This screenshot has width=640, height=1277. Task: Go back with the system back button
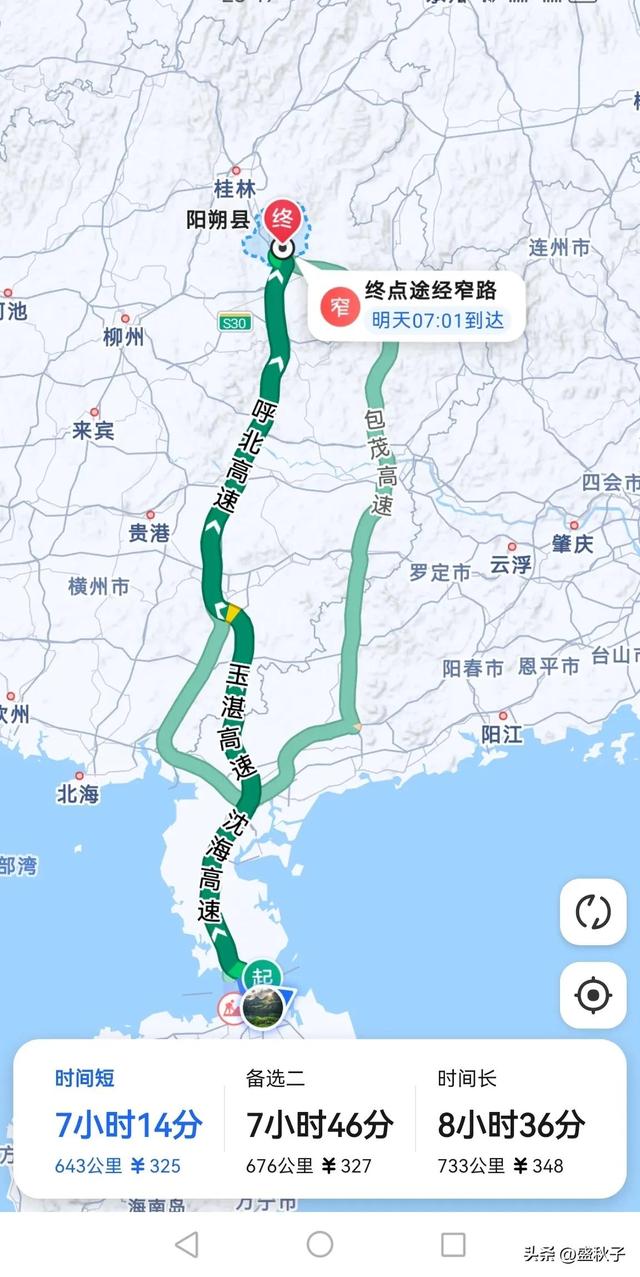(x=186, y=1244)
